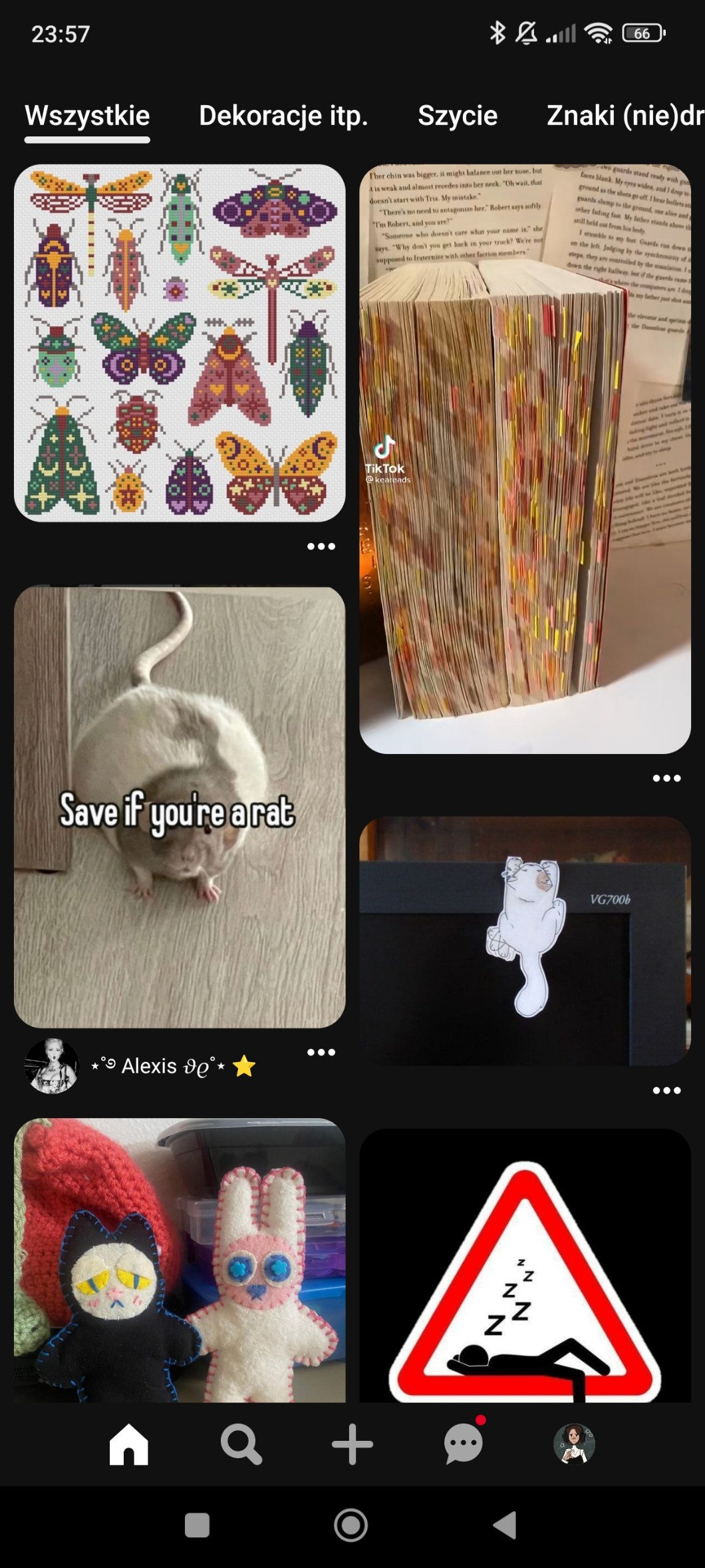705x1568 pixels.
Task: Open the Wszystkie tab
Action: 87,116
